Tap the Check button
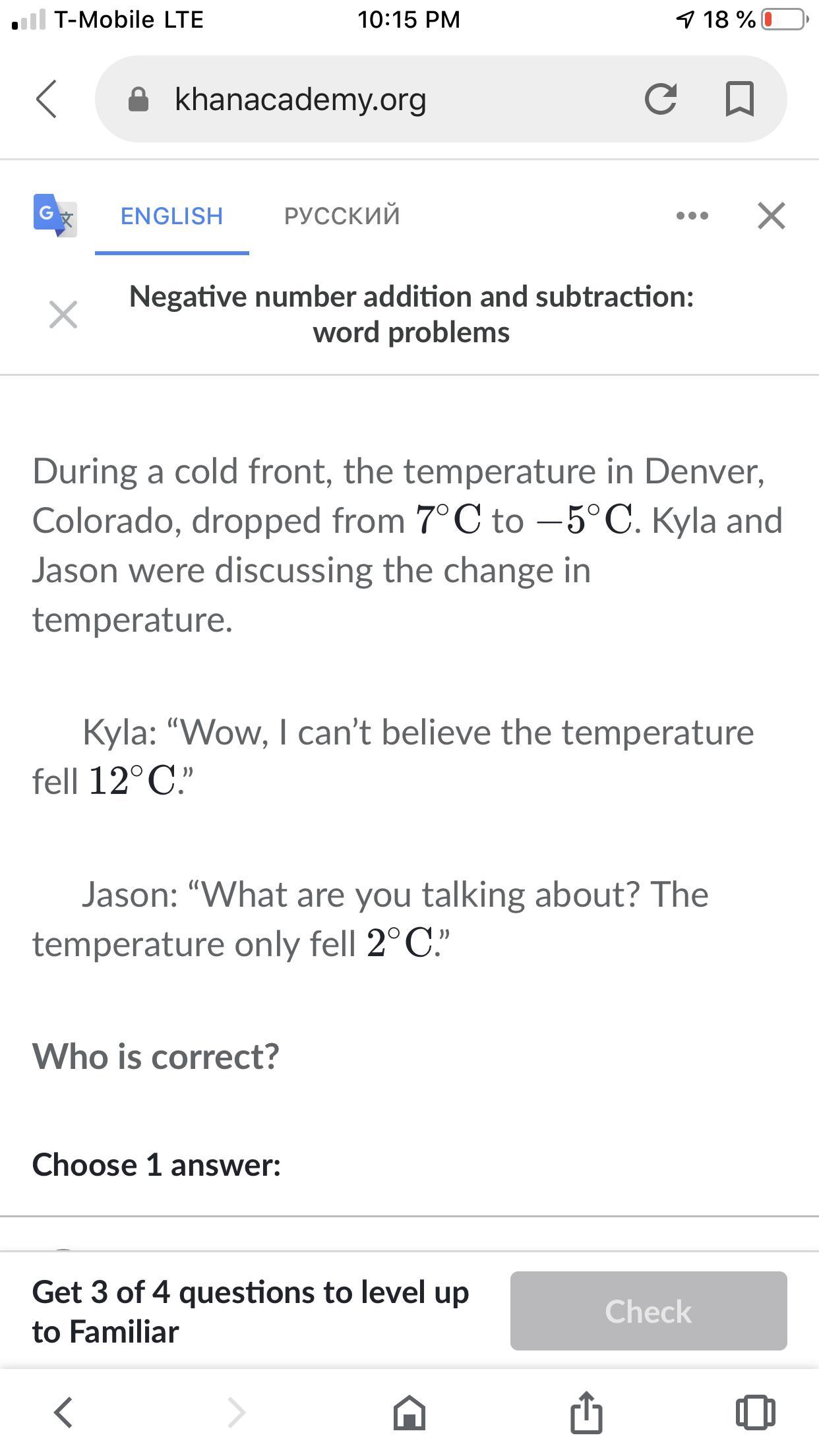 coord(648,1311)
